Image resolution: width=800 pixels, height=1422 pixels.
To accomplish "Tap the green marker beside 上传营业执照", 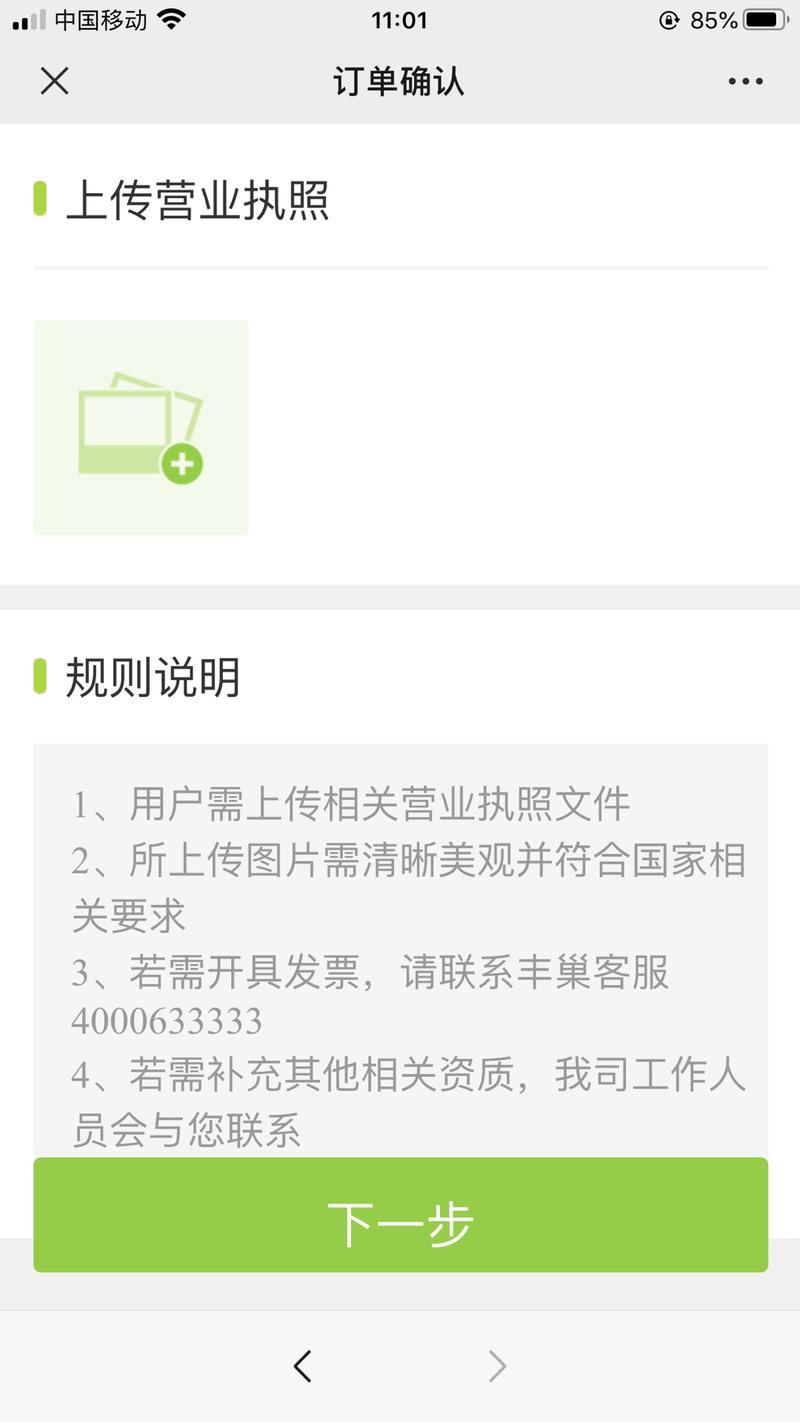I will tap(41, 200).
